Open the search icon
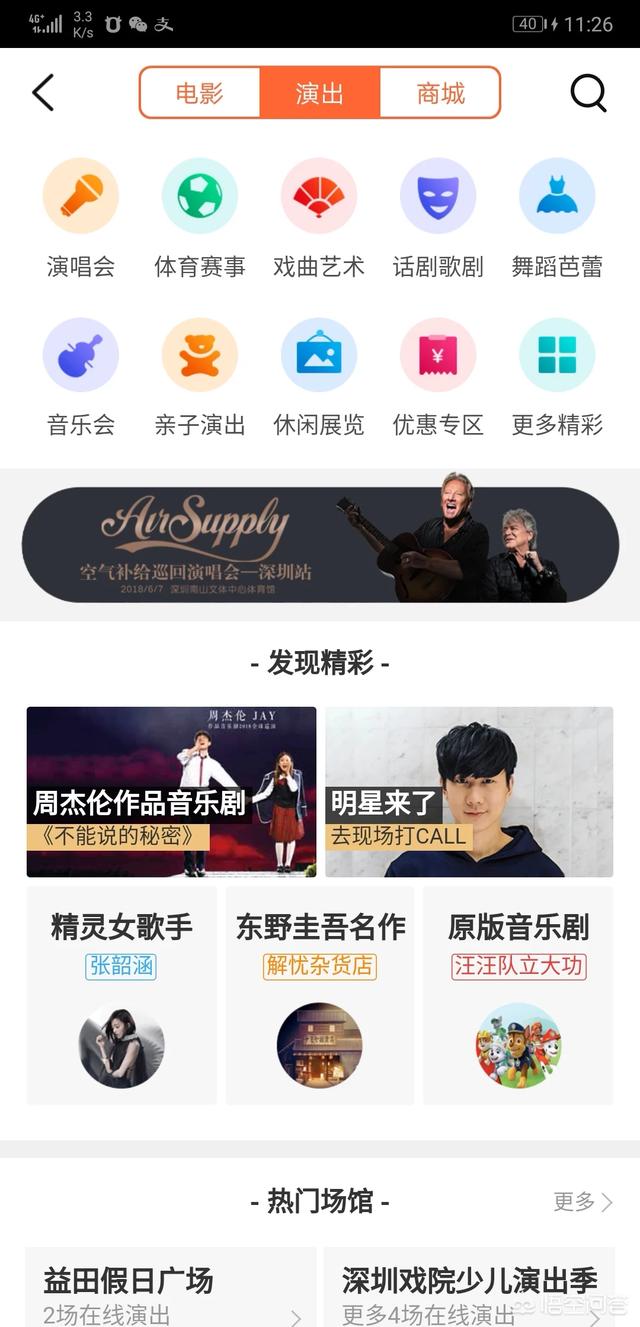This screenshot has width=640, height=1327. (588, 93)
